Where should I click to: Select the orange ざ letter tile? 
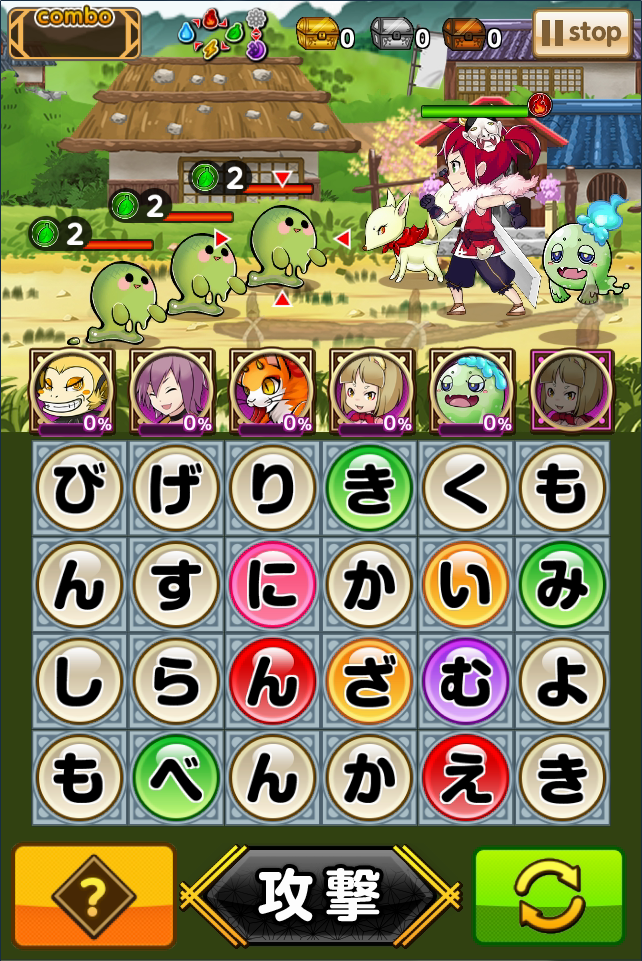click(x=369, y=682)
